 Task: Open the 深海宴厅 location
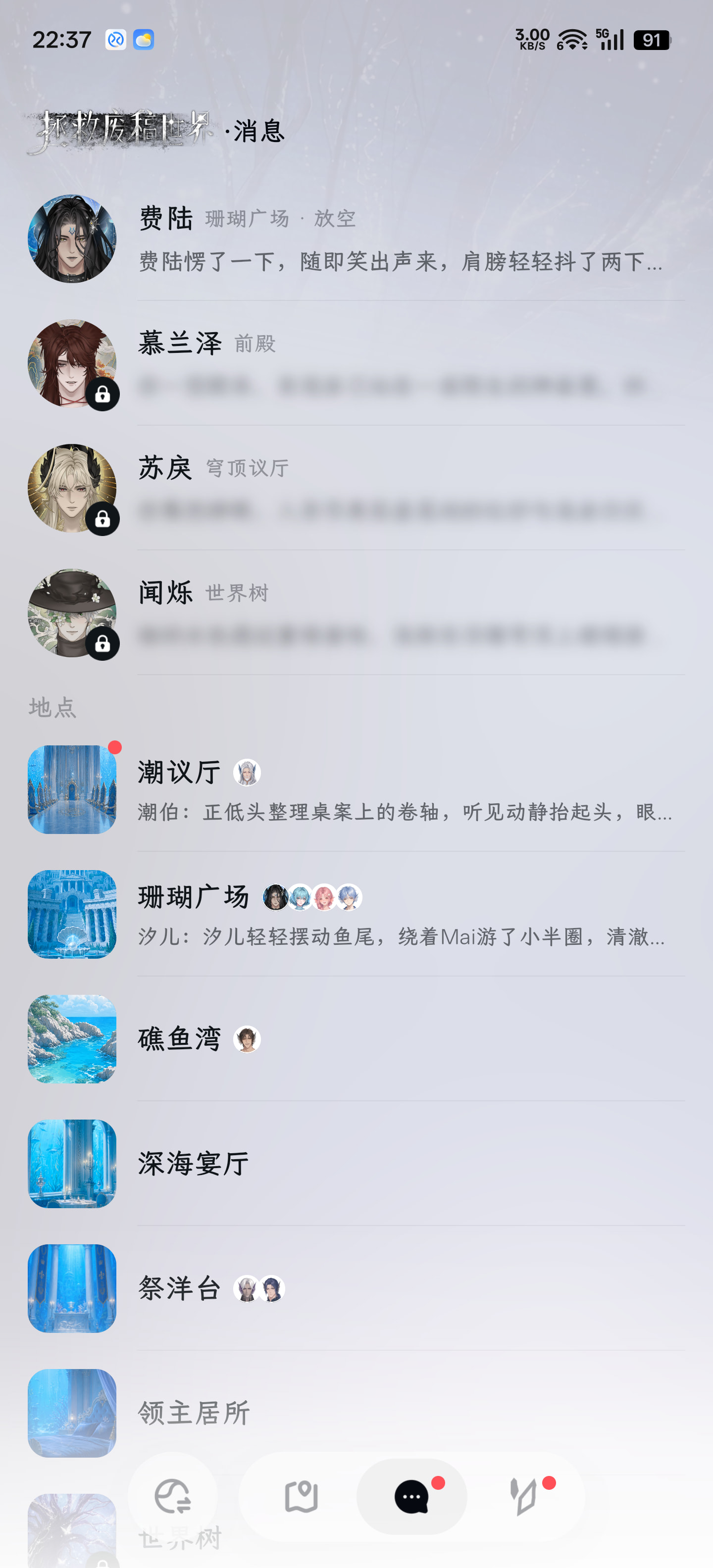click(356, 1164)
